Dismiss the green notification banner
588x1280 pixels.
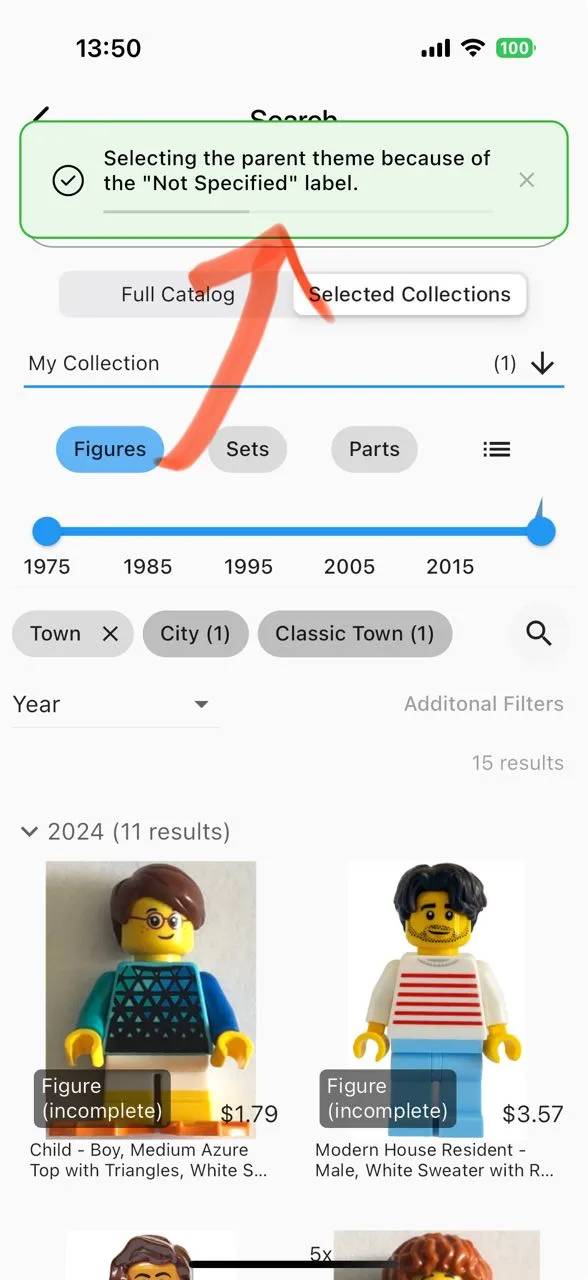click(527, 180)
